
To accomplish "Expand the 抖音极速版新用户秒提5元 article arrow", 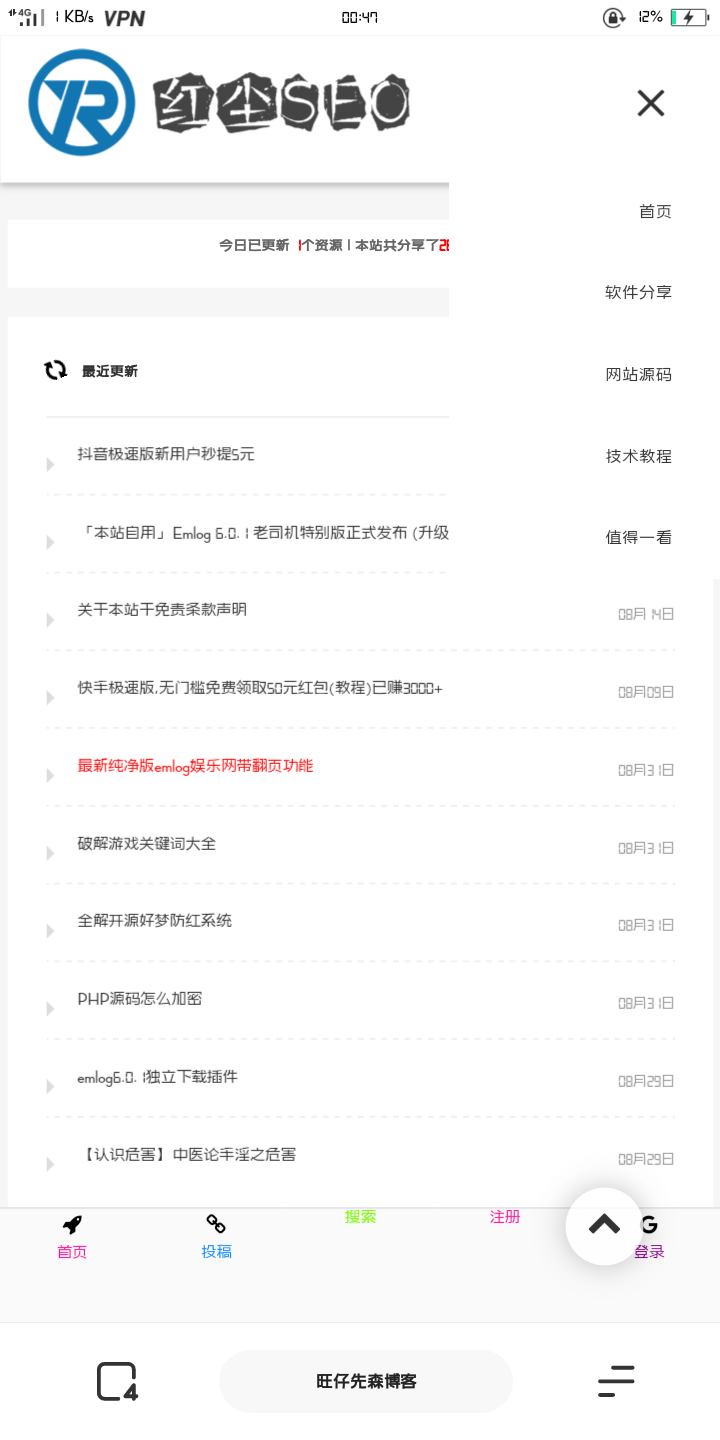I will [49, 464].
